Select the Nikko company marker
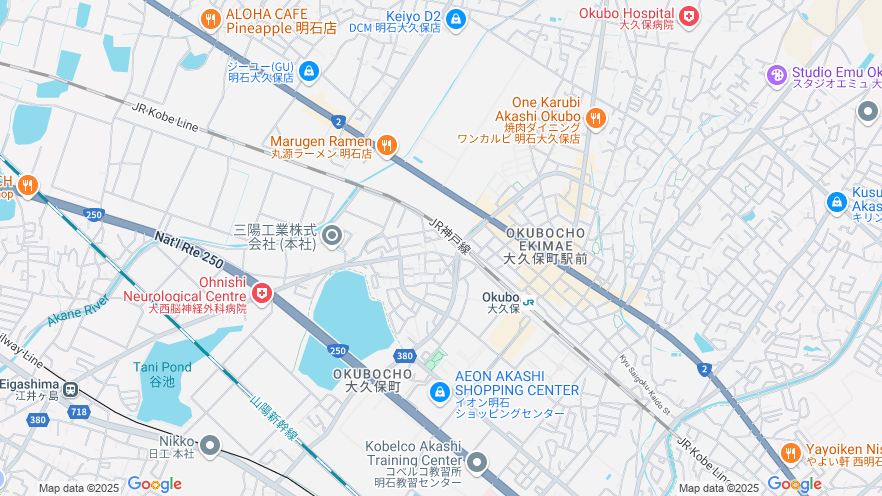882x496 pixels. pos(209,445)
